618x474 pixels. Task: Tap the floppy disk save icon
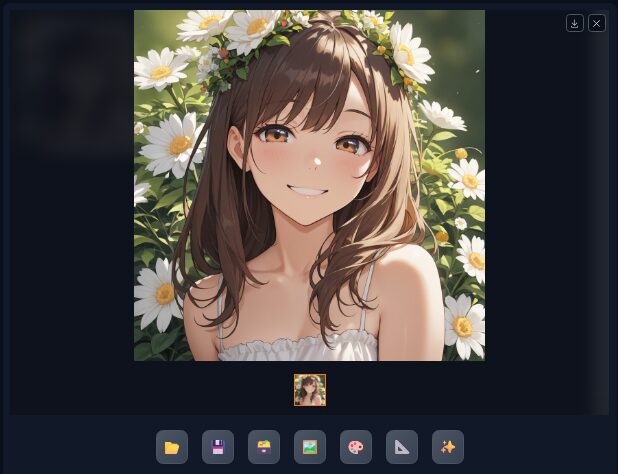218,447
